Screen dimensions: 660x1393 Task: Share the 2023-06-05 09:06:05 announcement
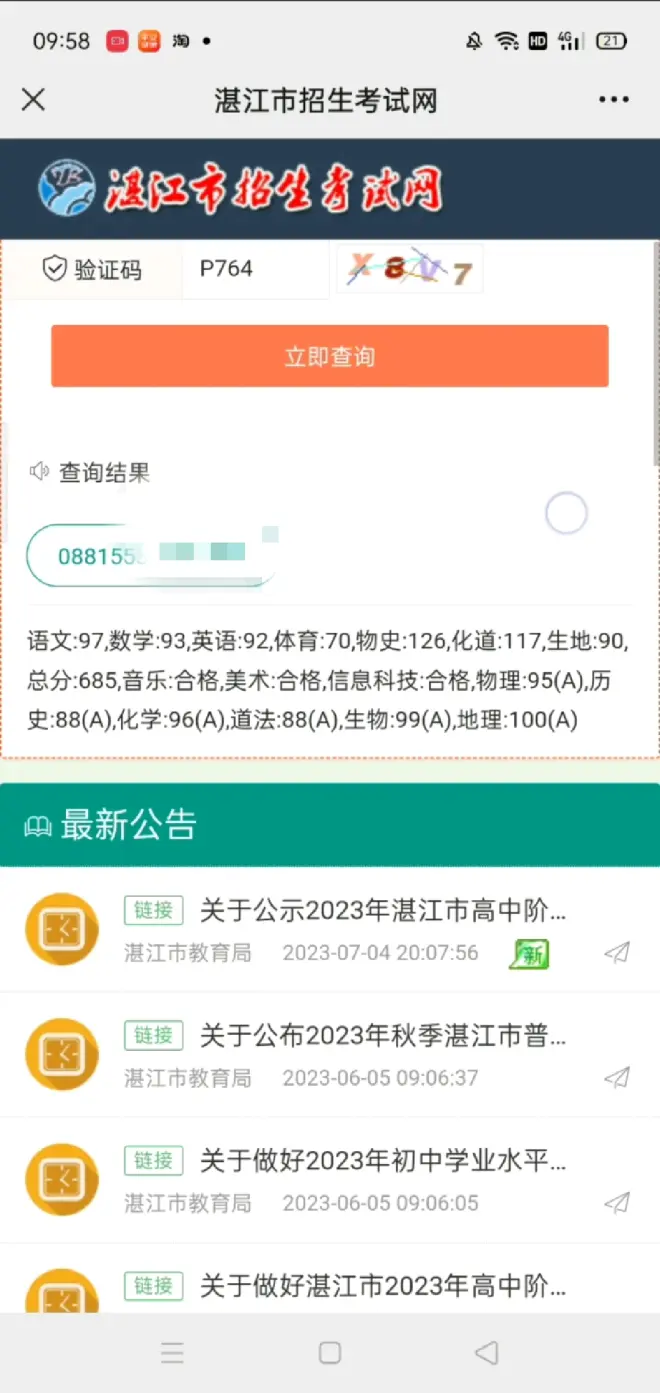tap(617, 1203)
